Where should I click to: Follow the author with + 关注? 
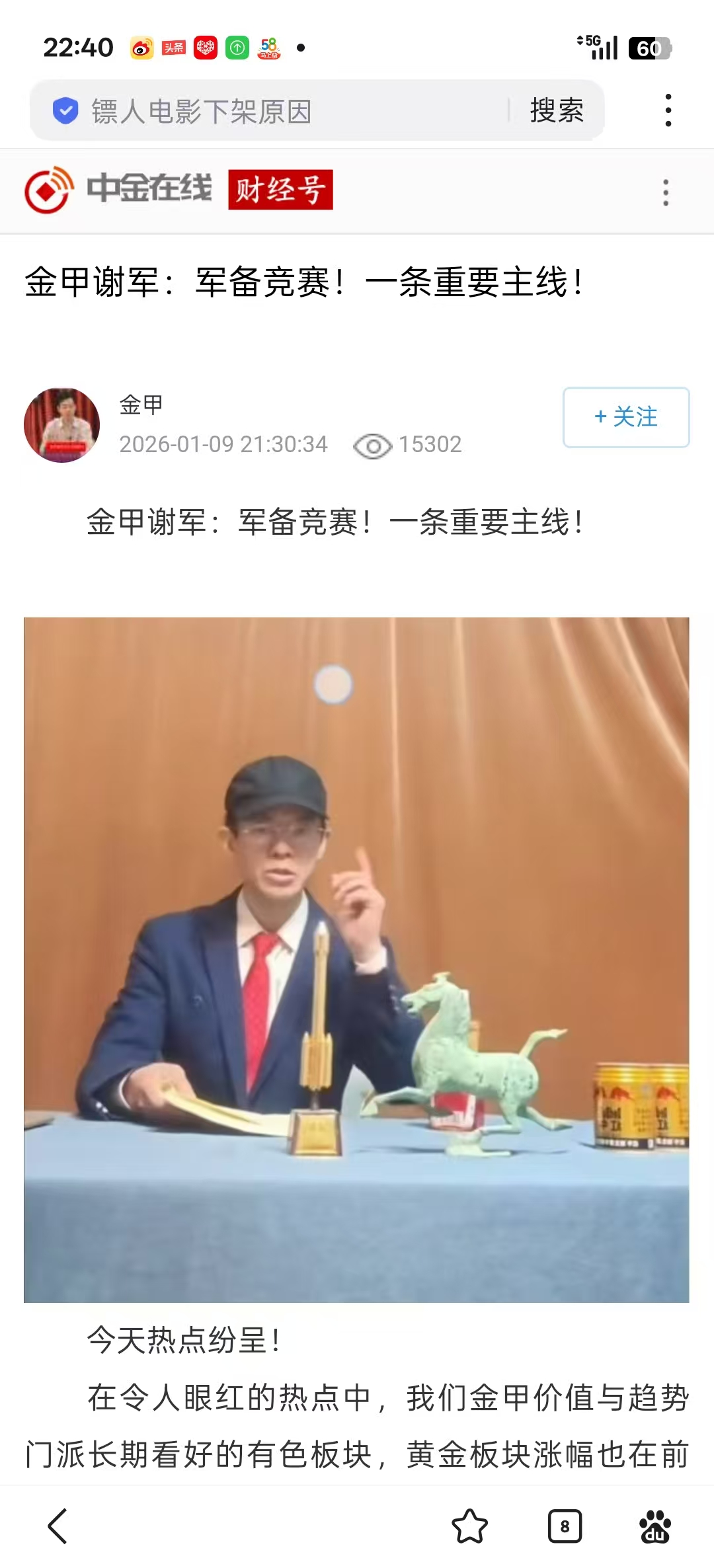[625, 417]
